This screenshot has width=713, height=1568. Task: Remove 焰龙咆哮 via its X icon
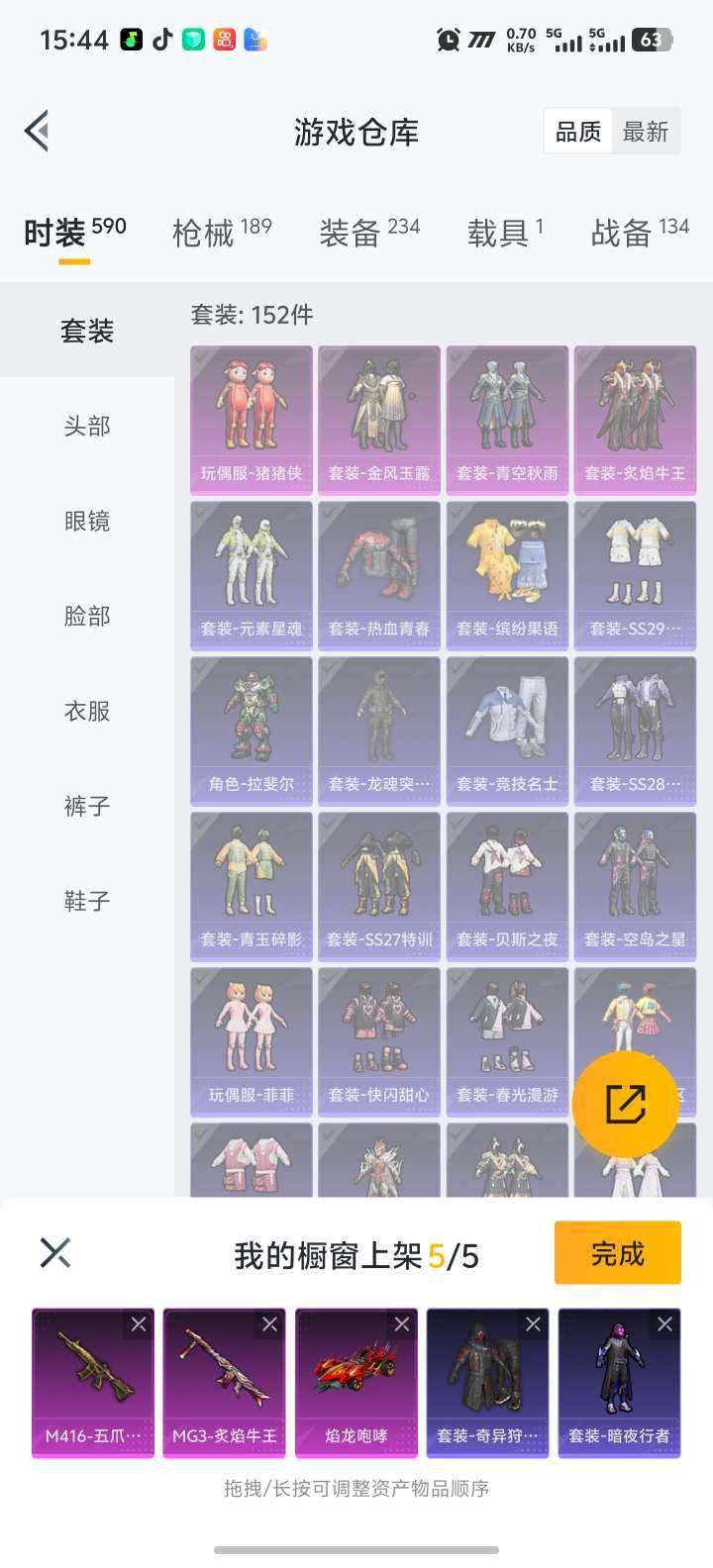402,1323
